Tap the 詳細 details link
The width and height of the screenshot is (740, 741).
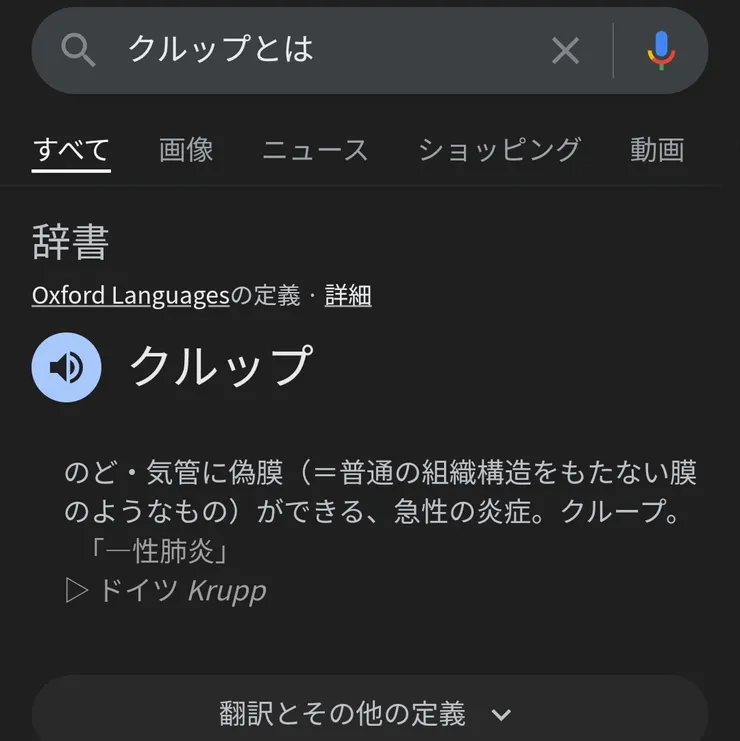pyautogui.click(x=346, y=295)
